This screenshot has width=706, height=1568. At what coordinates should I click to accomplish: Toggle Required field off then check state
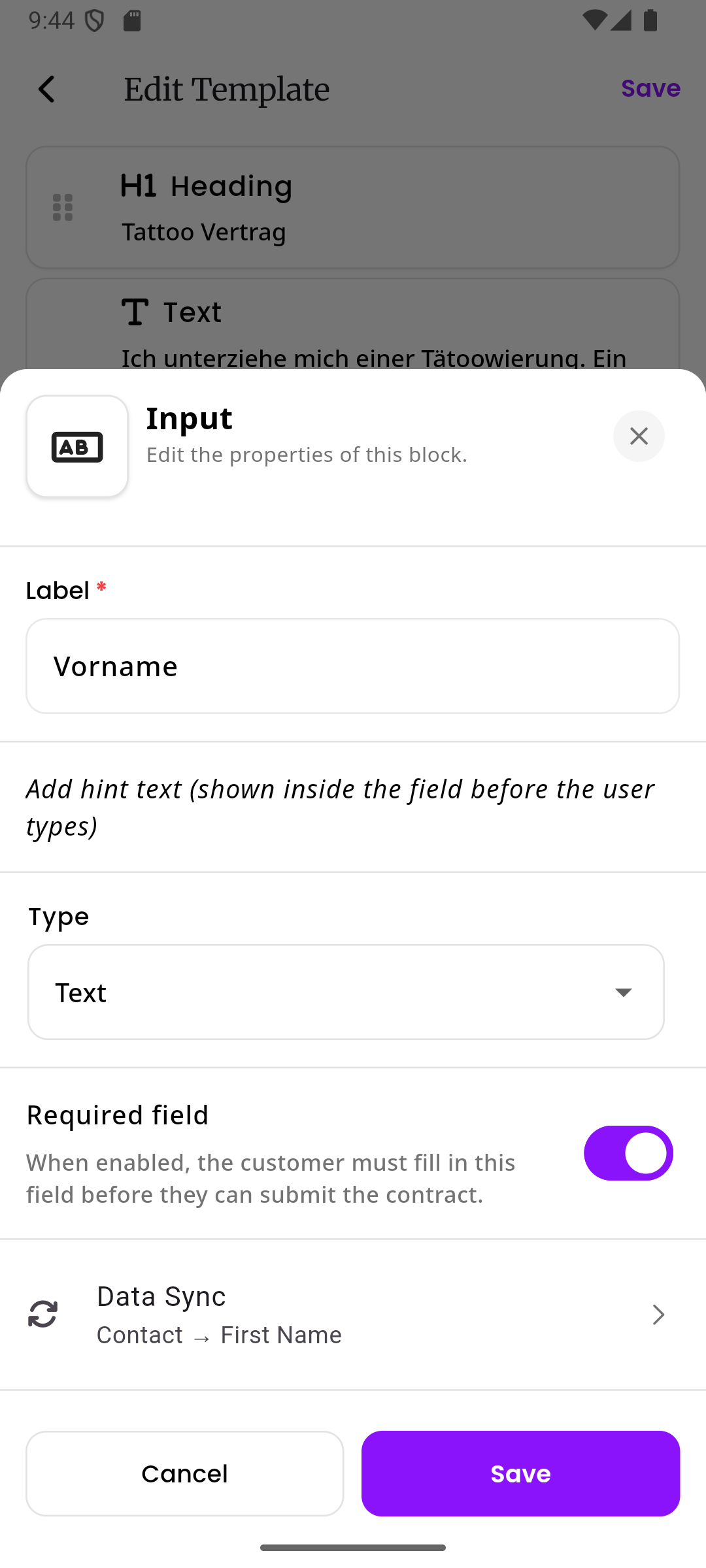click(628, 1153)
